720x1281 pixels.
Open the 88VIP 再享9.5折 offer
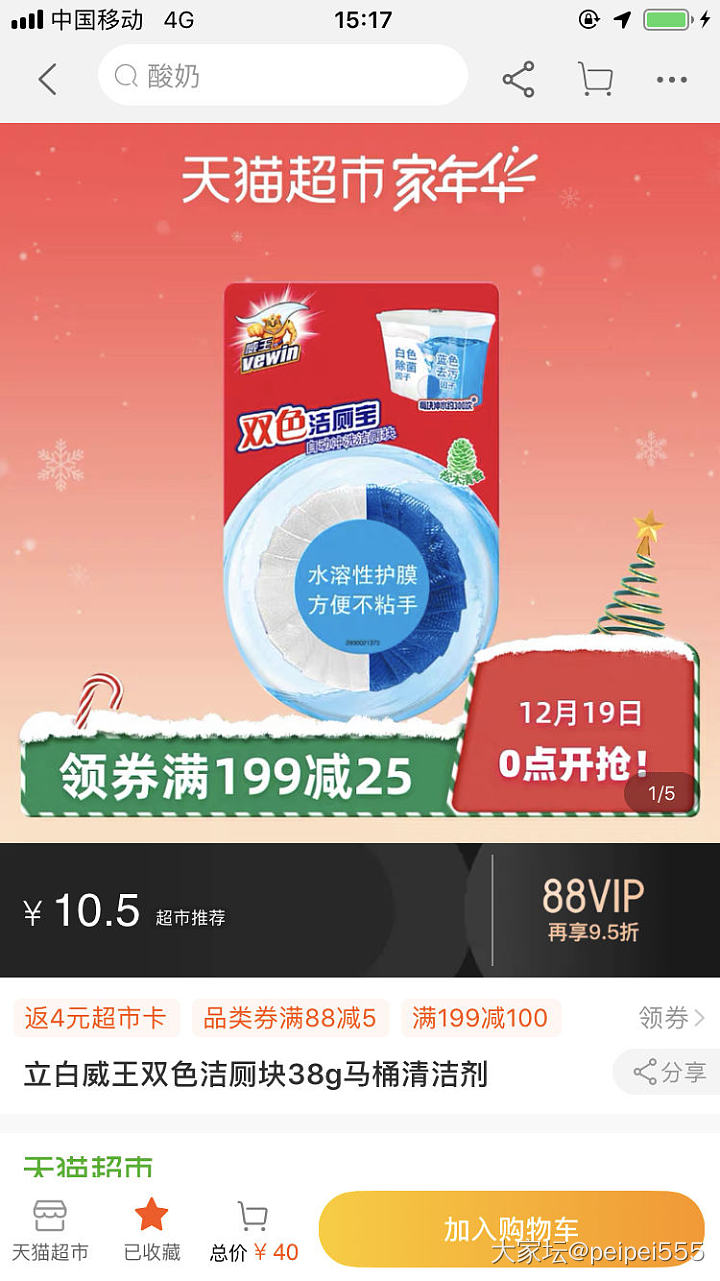[593, 909]
